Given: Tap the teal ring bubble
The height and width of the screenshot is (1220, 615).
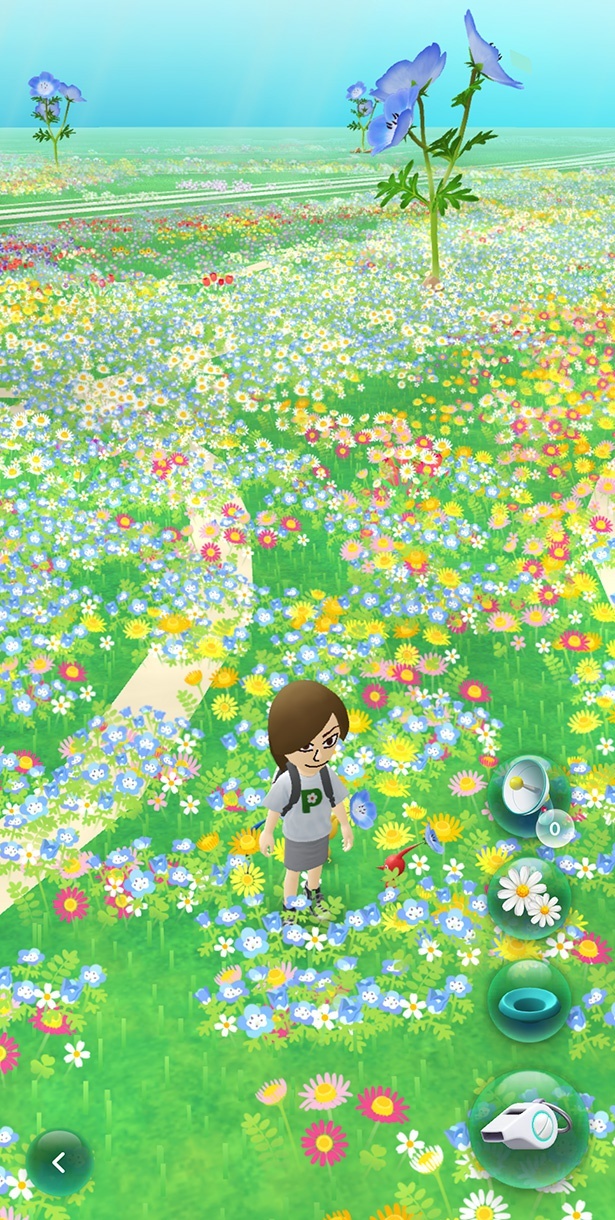Looking at the screenshot, I should 529,1000.
